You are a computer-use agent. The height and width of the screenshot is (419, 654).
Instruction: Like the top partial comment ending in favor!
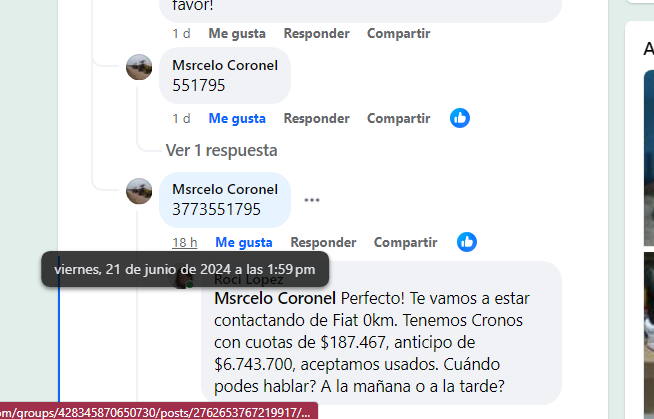click(237, 33)
